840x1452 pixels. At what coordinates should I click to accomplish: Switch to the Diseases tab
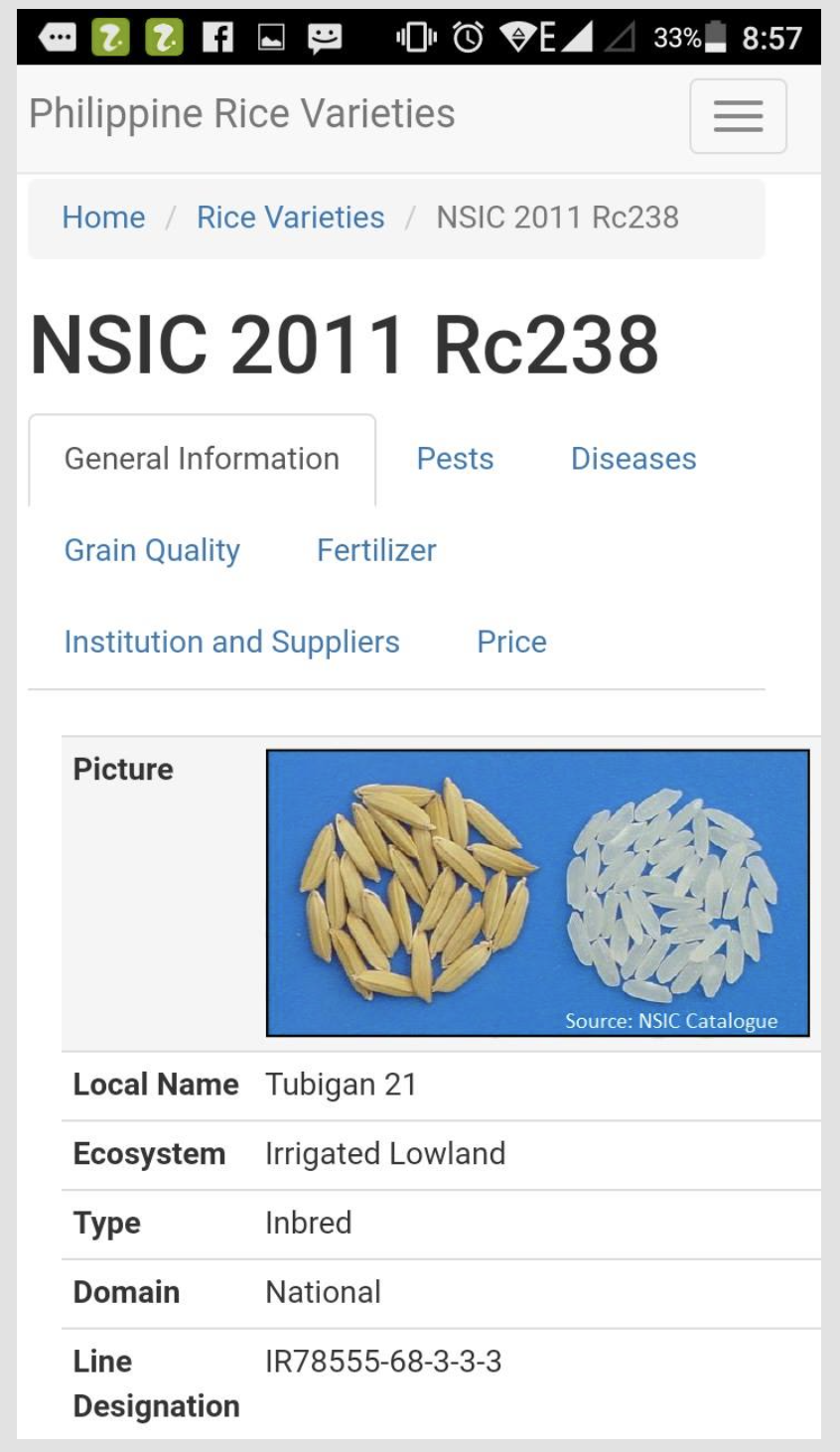[x=633, y=459]
